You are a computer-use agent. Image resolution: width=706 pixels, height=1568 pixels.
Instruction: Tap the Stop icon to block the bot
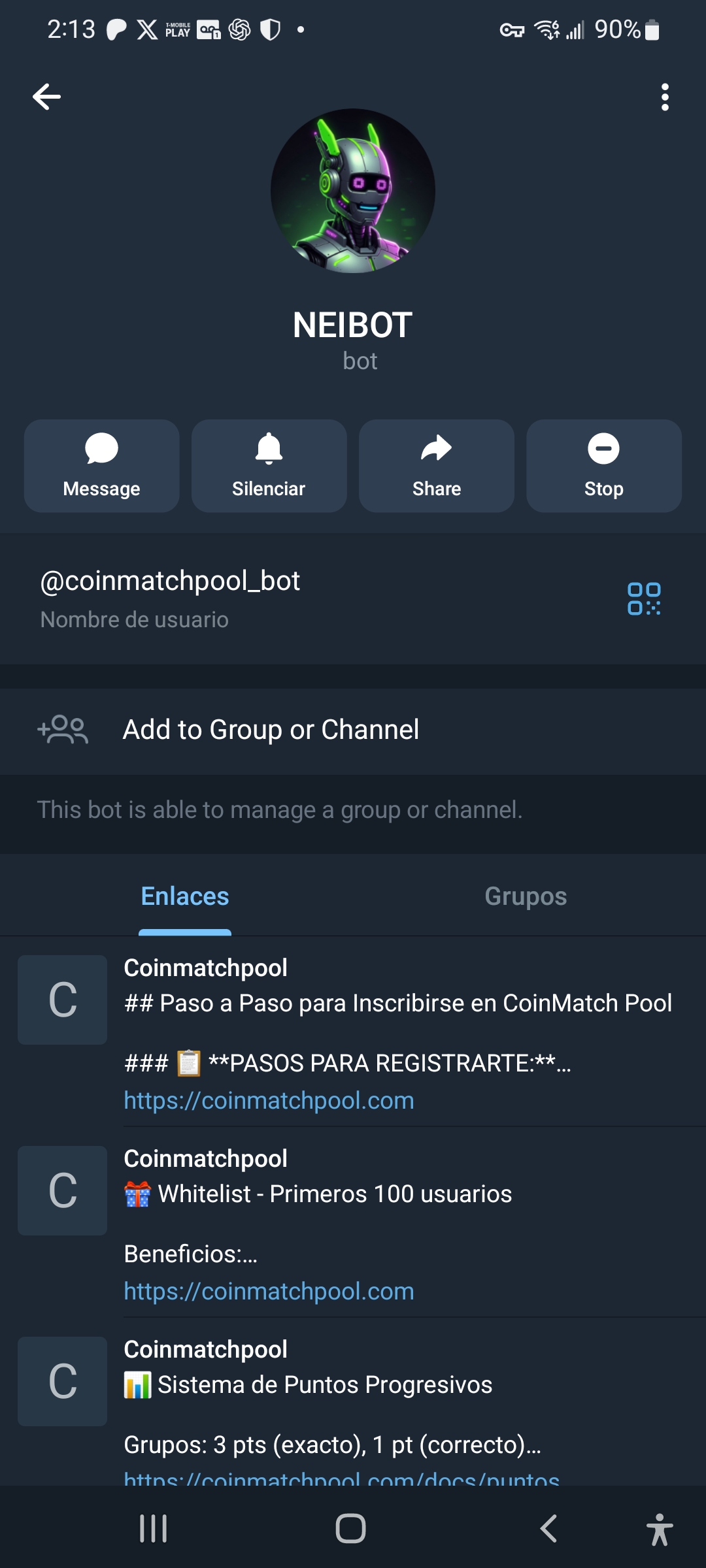(603, 449)
